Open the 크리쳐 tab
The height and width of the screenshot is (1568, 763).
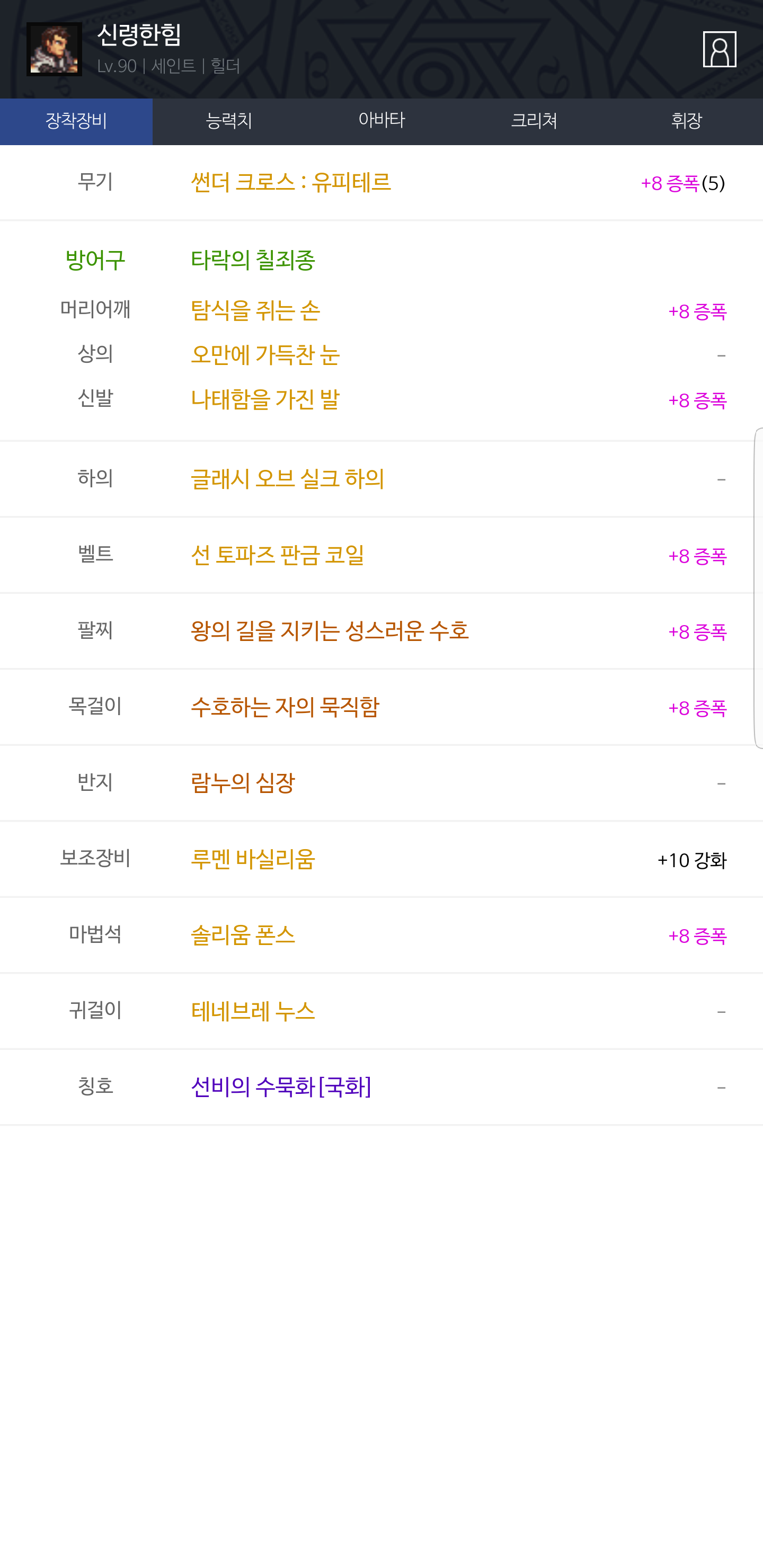click(x=534, y=121)
